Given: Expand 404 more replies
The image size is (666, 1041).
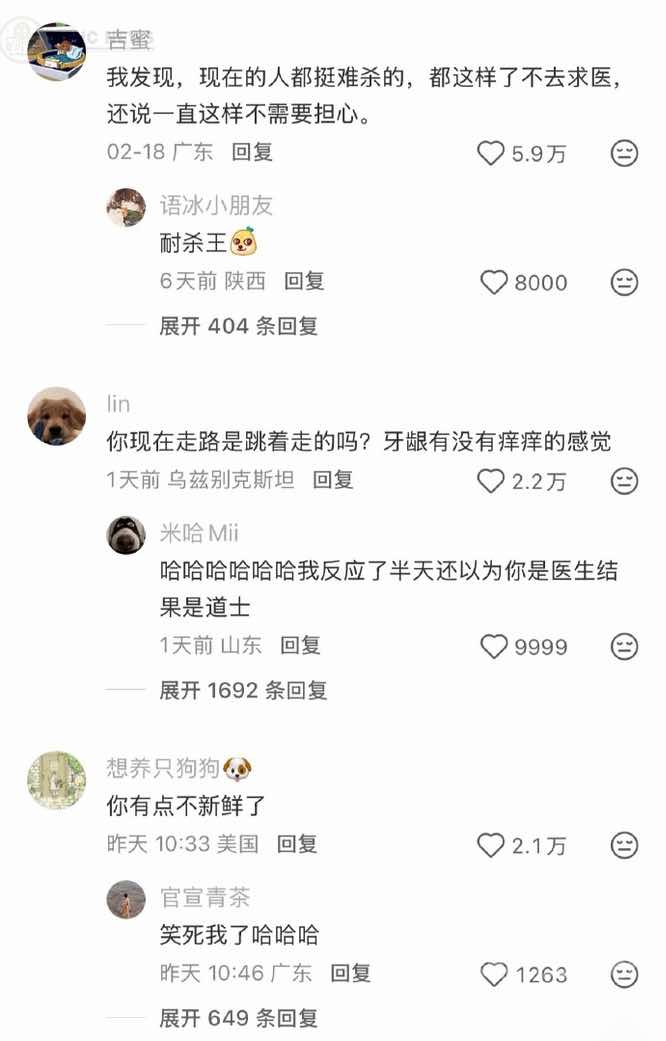Looking at the screenshot, I should (x=238, y=325).
